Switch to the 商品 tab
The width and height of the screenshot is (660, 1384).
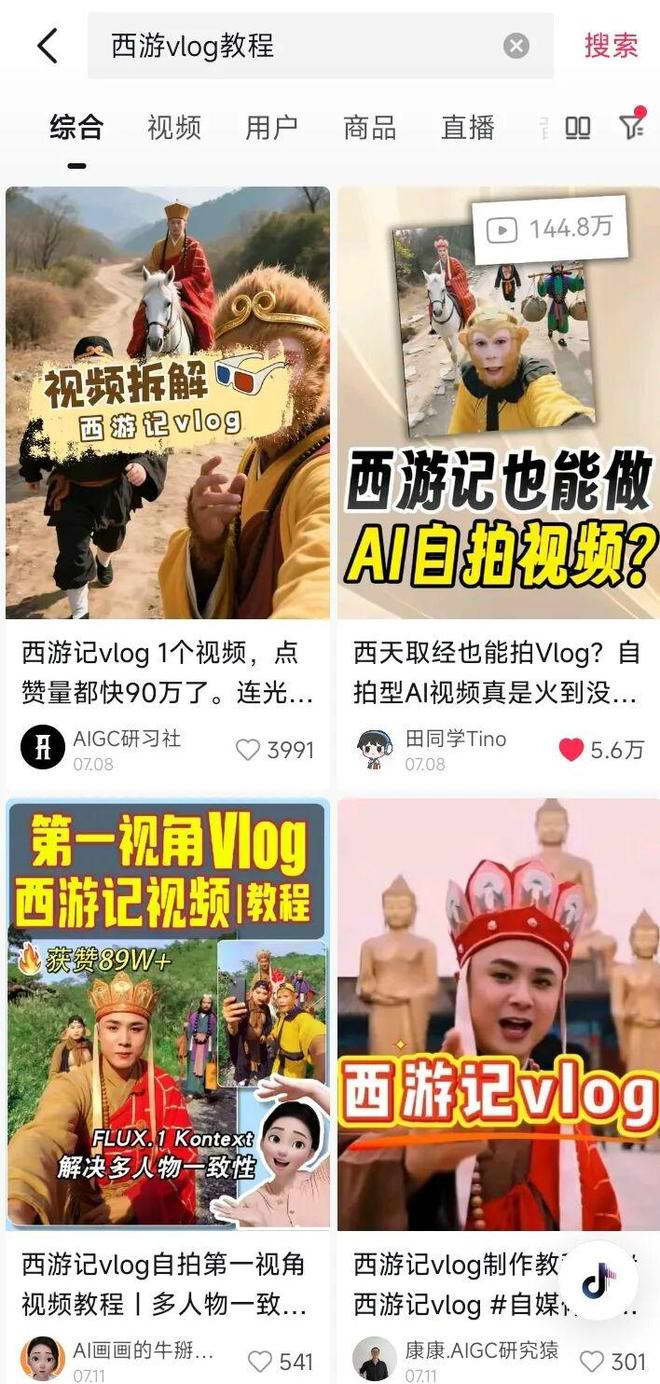(370, 128)
